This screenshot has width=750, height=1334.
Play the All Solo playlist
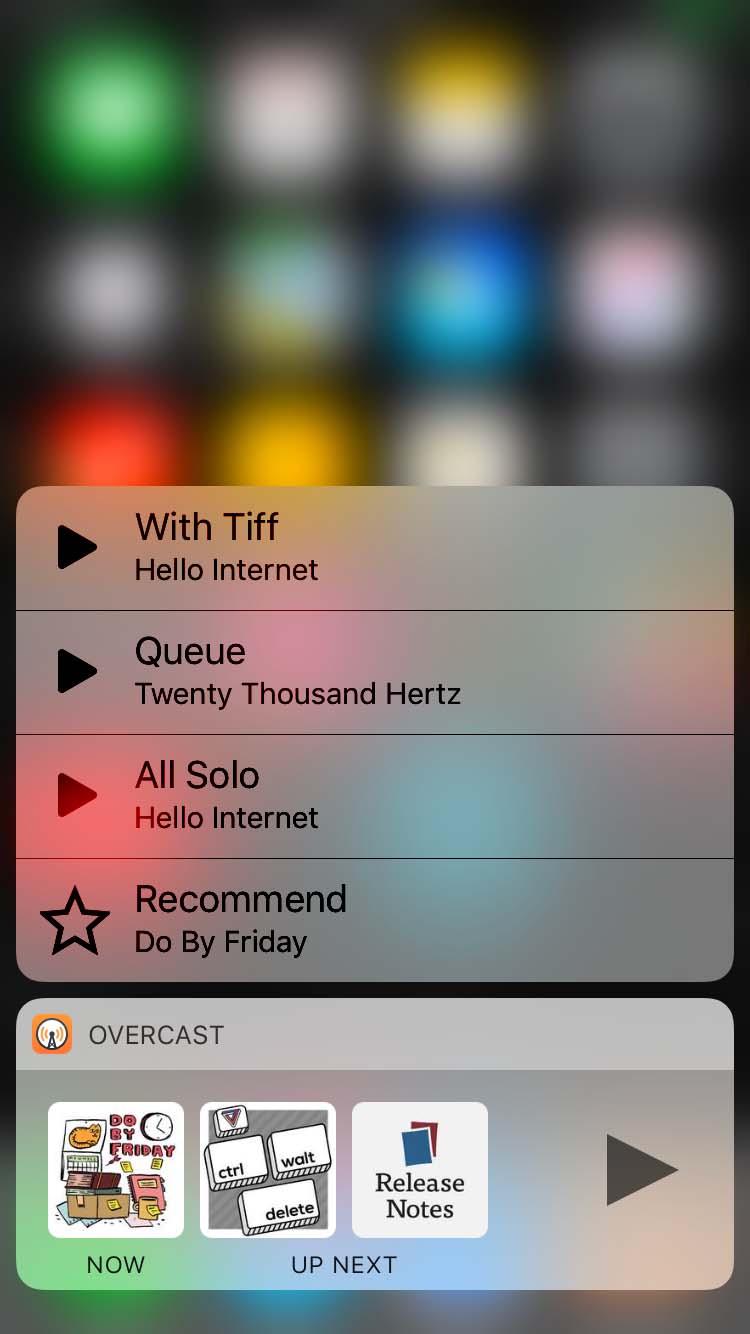click(x=375, y=795)
